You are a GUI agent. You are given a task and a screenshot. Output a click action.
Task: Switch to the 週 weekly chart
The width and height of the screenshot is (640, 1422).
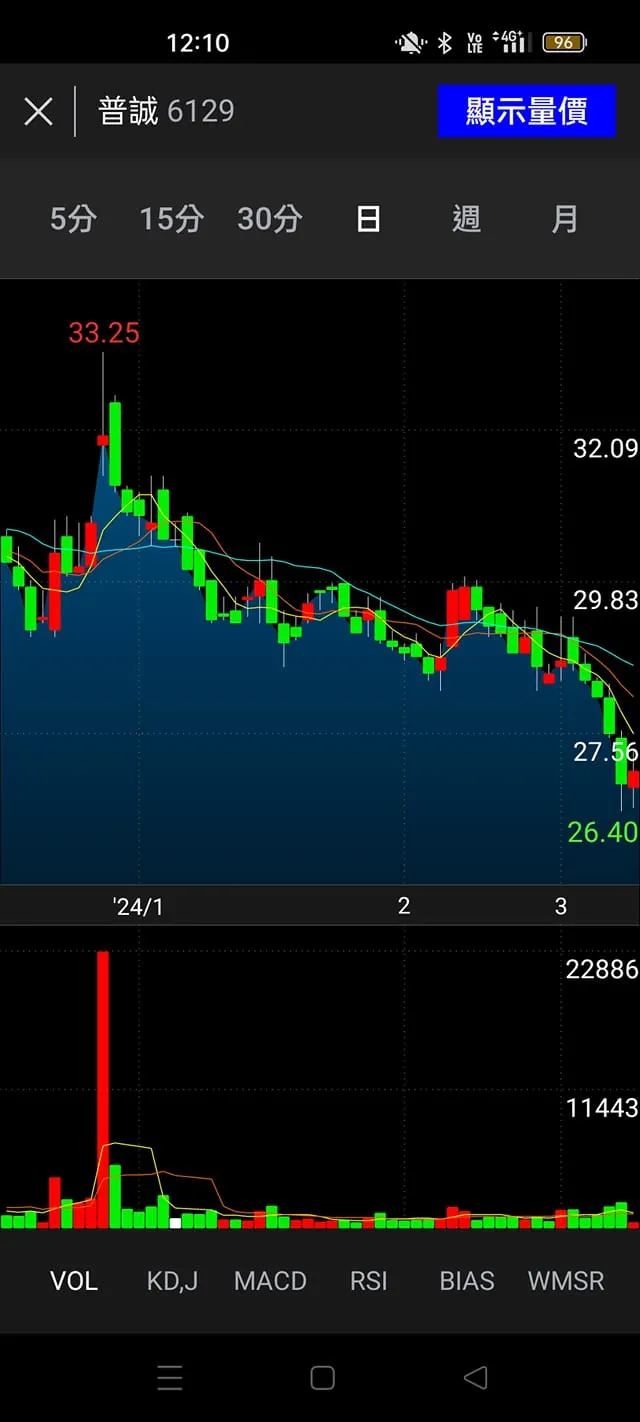coord(466,219)
